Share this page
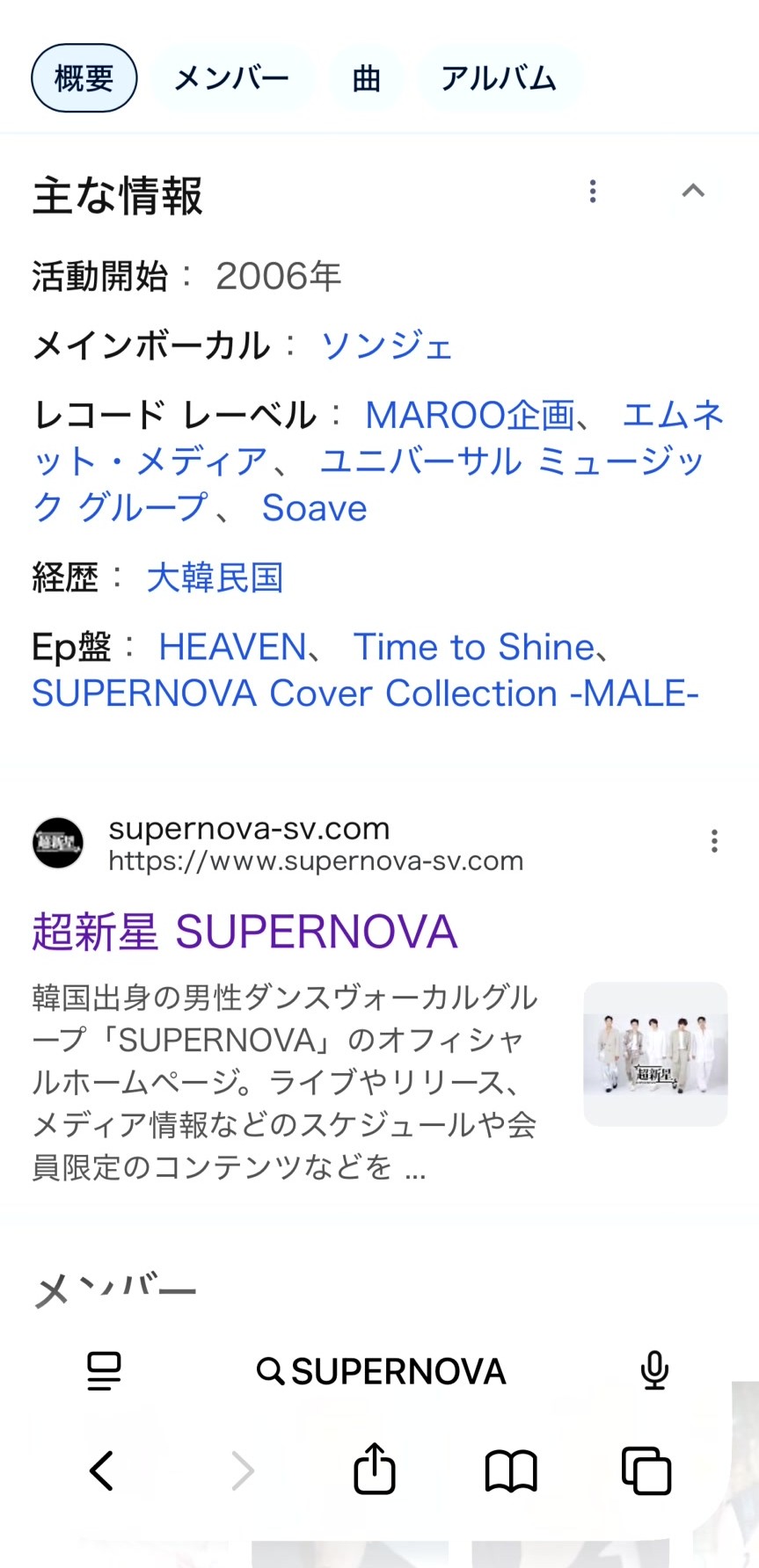This screenshot has width=759, height=1568. pos(375,1469)
